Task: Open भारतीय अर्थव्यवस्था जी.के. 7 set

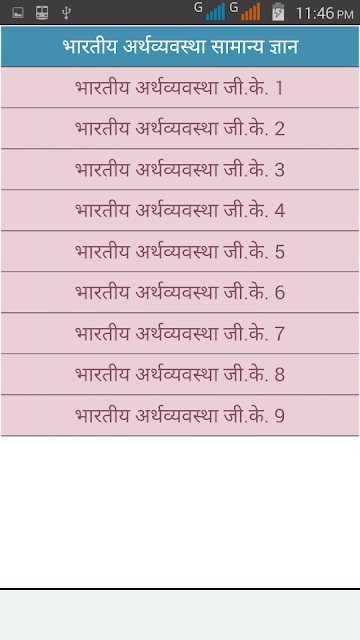Action: click(x=180, y=333)
